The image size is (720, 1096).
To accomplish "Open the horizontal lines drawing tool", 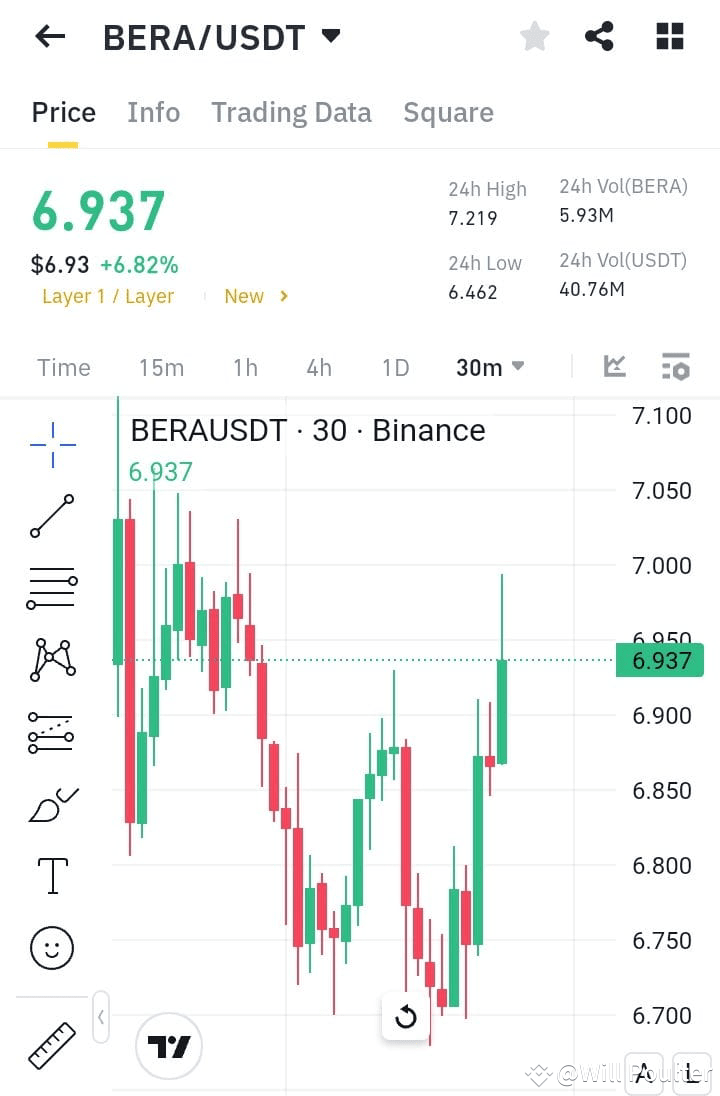I will click(x=50, y=588).
